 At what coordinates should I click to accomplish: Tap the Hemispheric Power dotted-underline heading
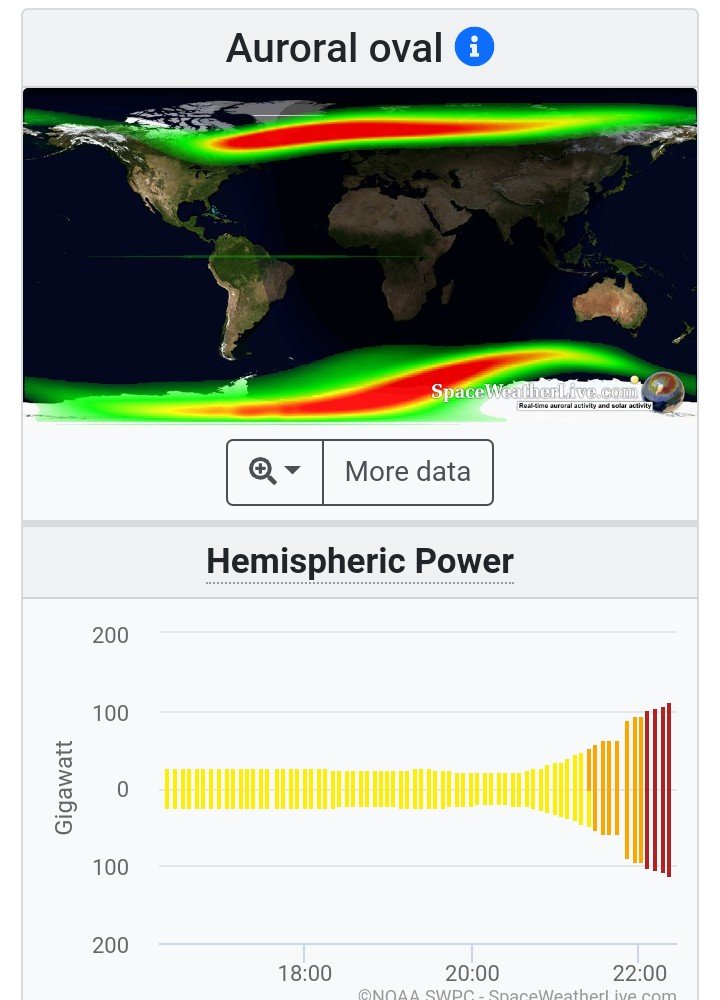(360, 561)
